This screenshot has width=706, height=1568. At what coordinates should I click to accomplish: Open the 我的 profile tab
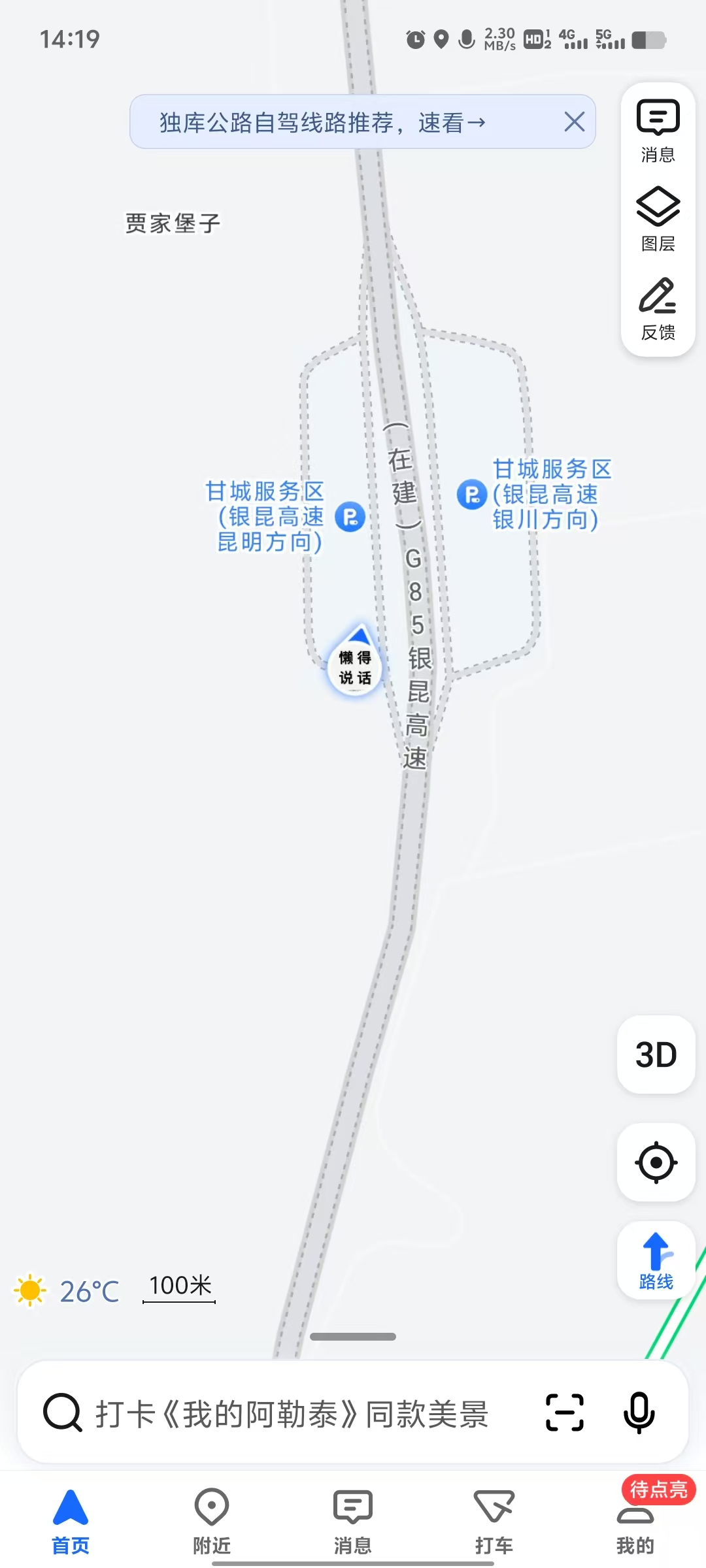(635, 1522)
